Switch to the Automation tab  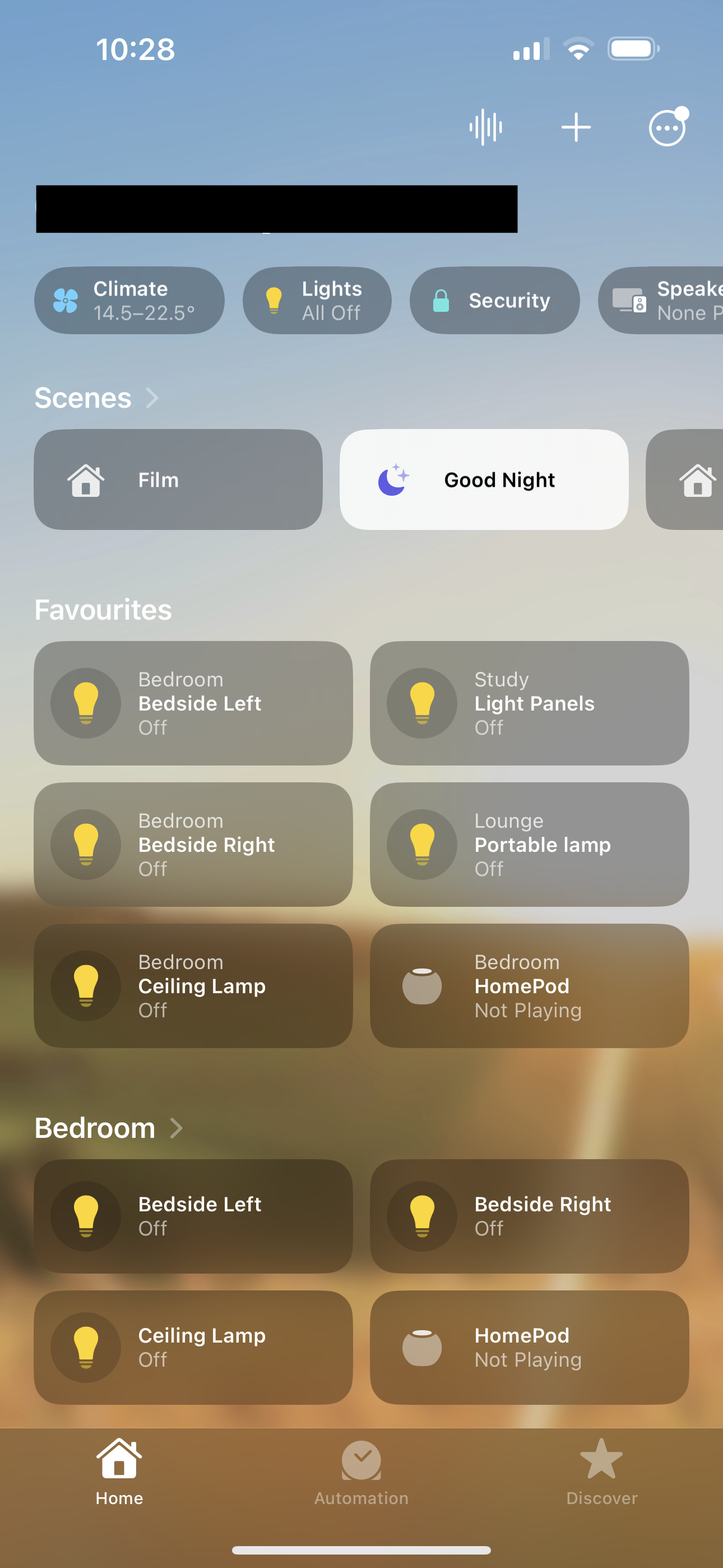point(361,1470)
